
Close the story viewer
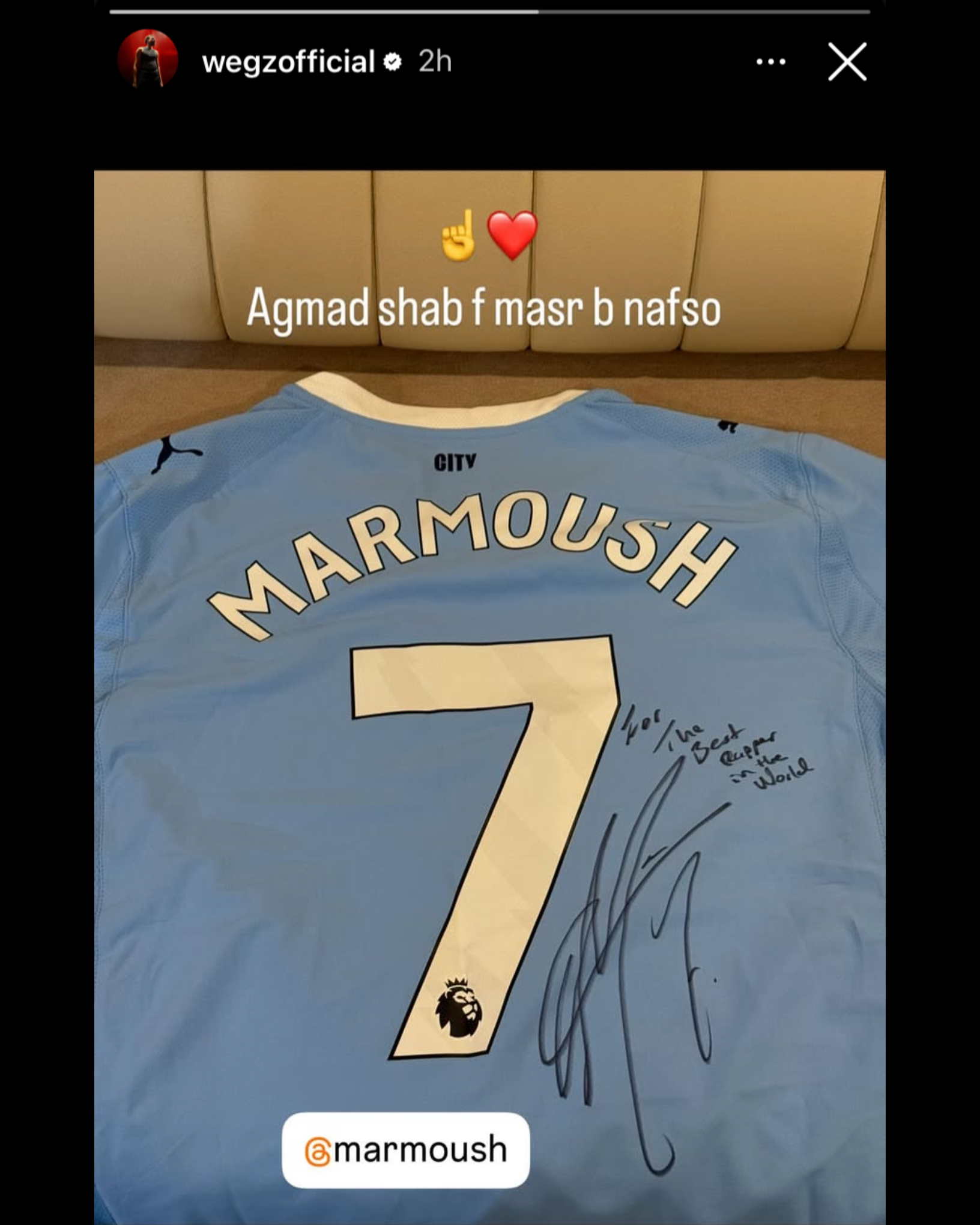pyautogui.click(x=847, y=62)
